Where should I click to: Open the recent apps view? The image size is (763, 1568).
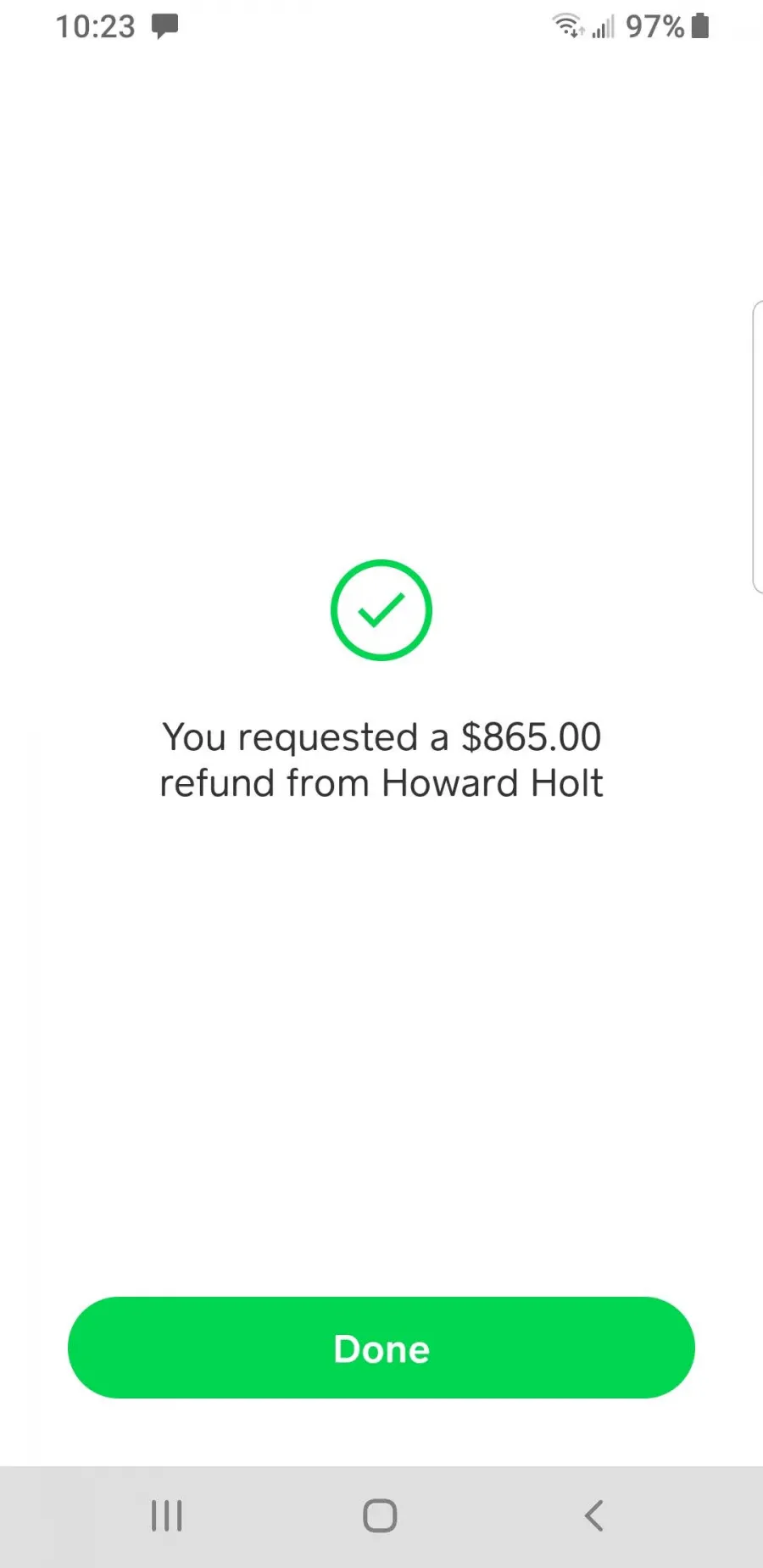click(x=166, y=1515)
